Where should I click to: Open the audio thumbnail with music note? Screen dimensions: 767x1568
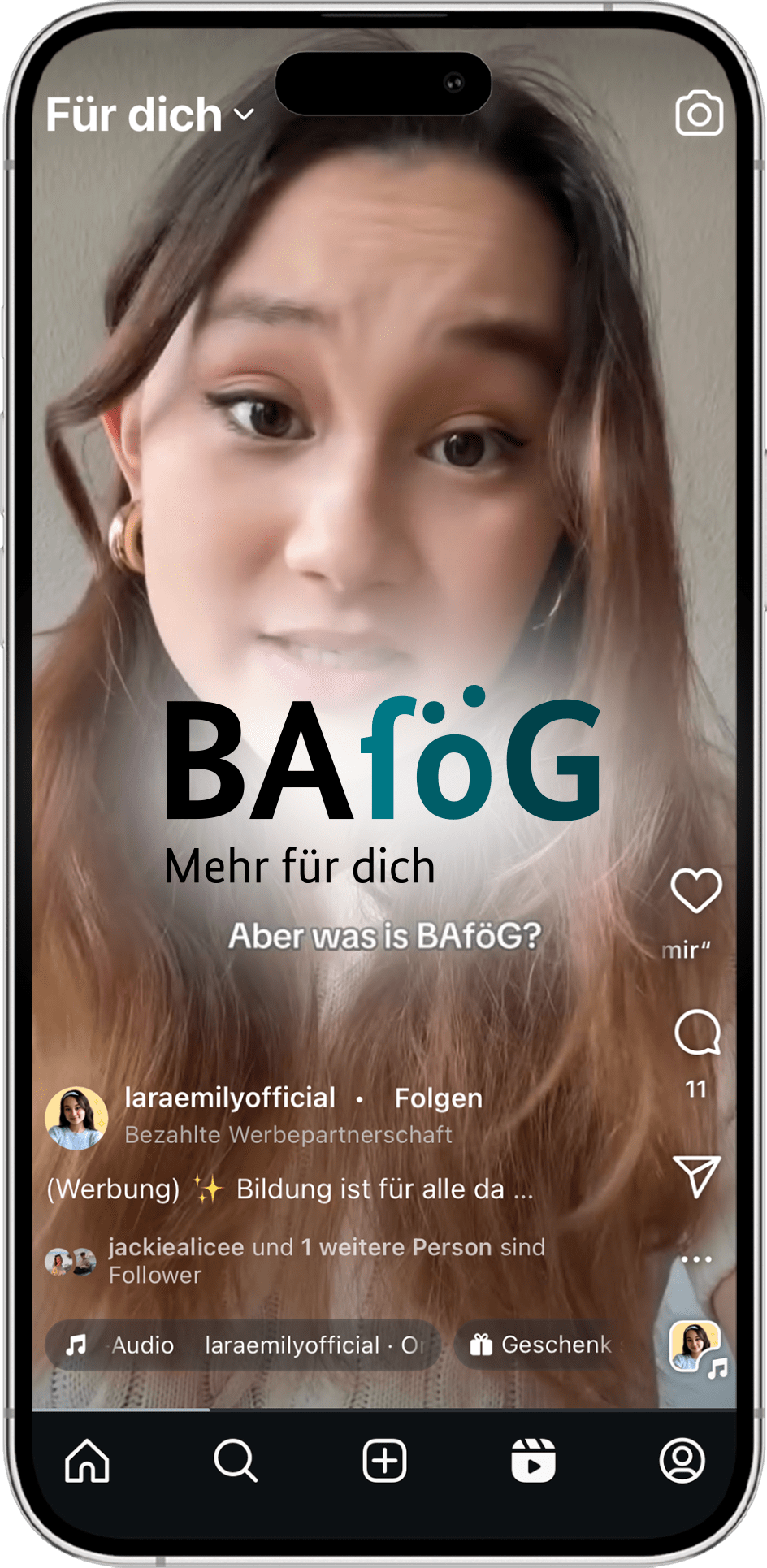695,1346
